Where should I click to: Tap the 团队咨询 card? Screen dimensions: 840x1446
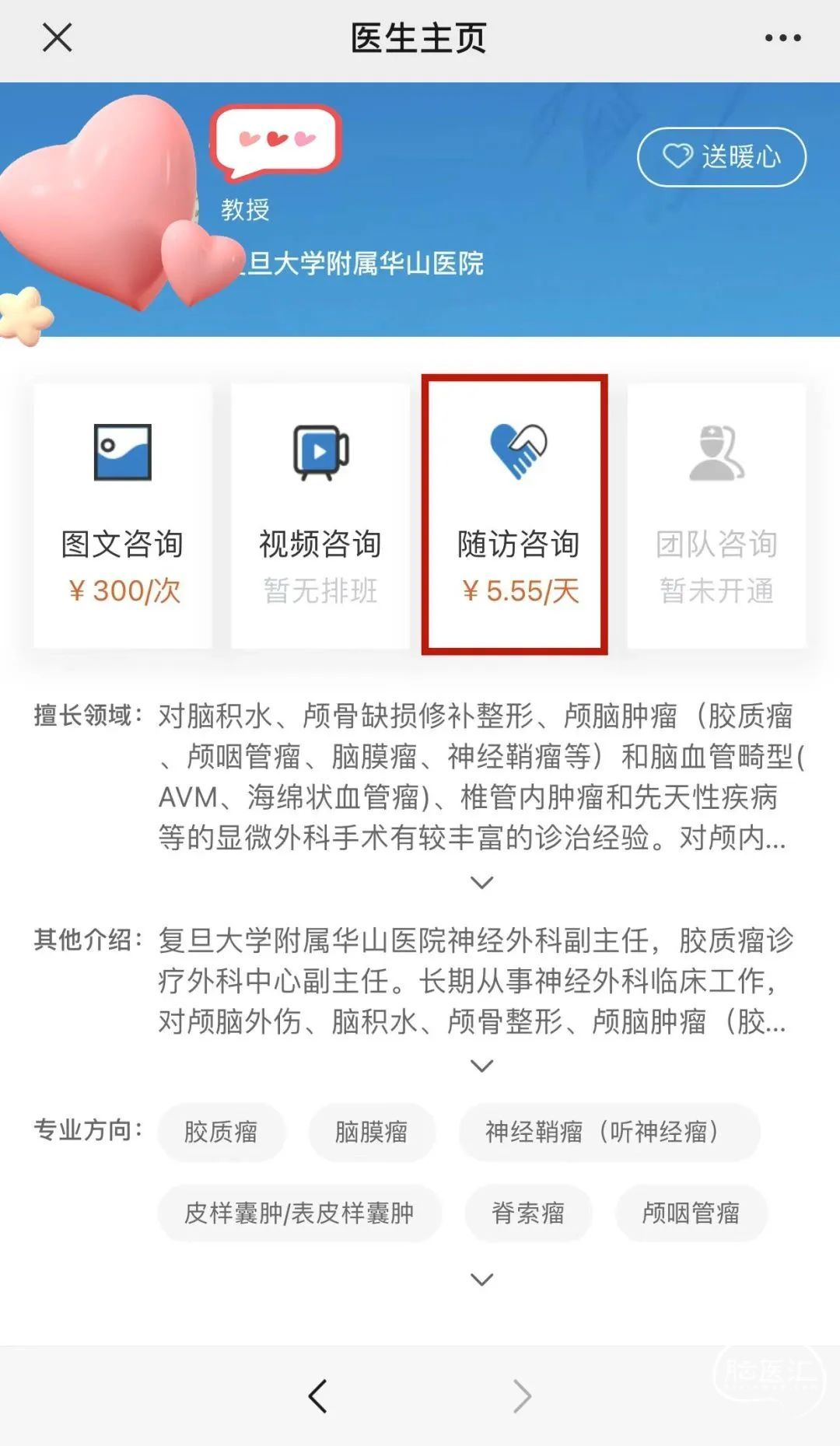coord(716,516)
